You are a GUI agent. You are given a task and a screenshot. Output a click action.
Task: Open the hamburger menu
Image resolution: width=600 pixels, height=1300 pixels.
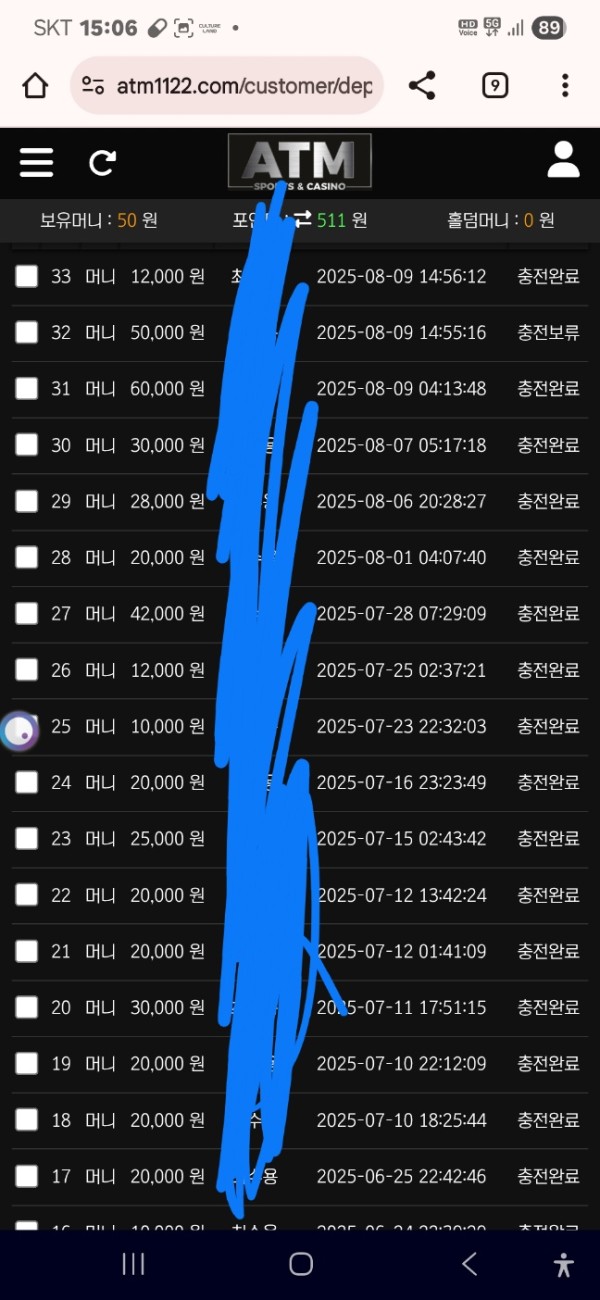37,161
